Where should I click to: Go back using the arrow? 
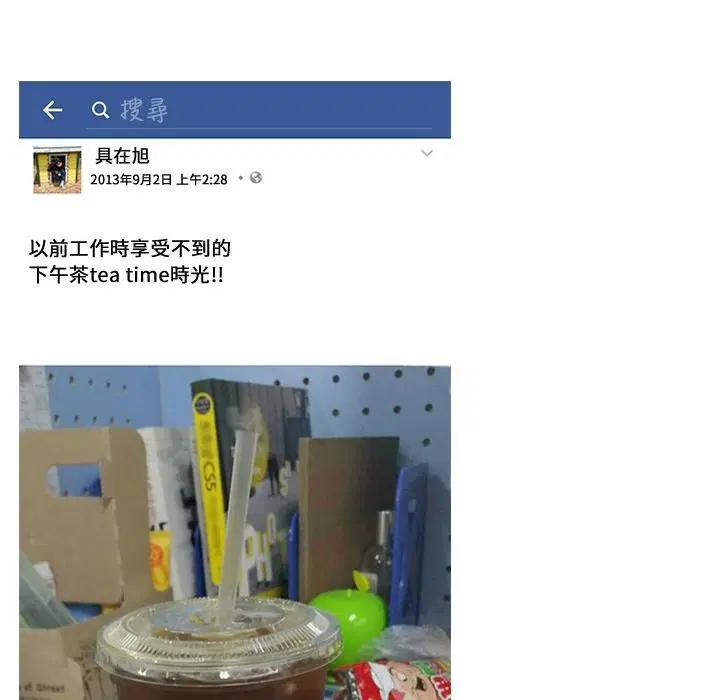click(x=53, y=110)
